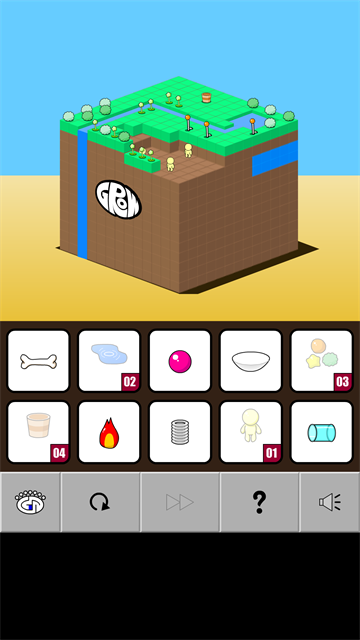Tap the bucket tile marked 04
The height and width of the screenshot is (640, 360).
pyautogui.click(x=38, y=432)
